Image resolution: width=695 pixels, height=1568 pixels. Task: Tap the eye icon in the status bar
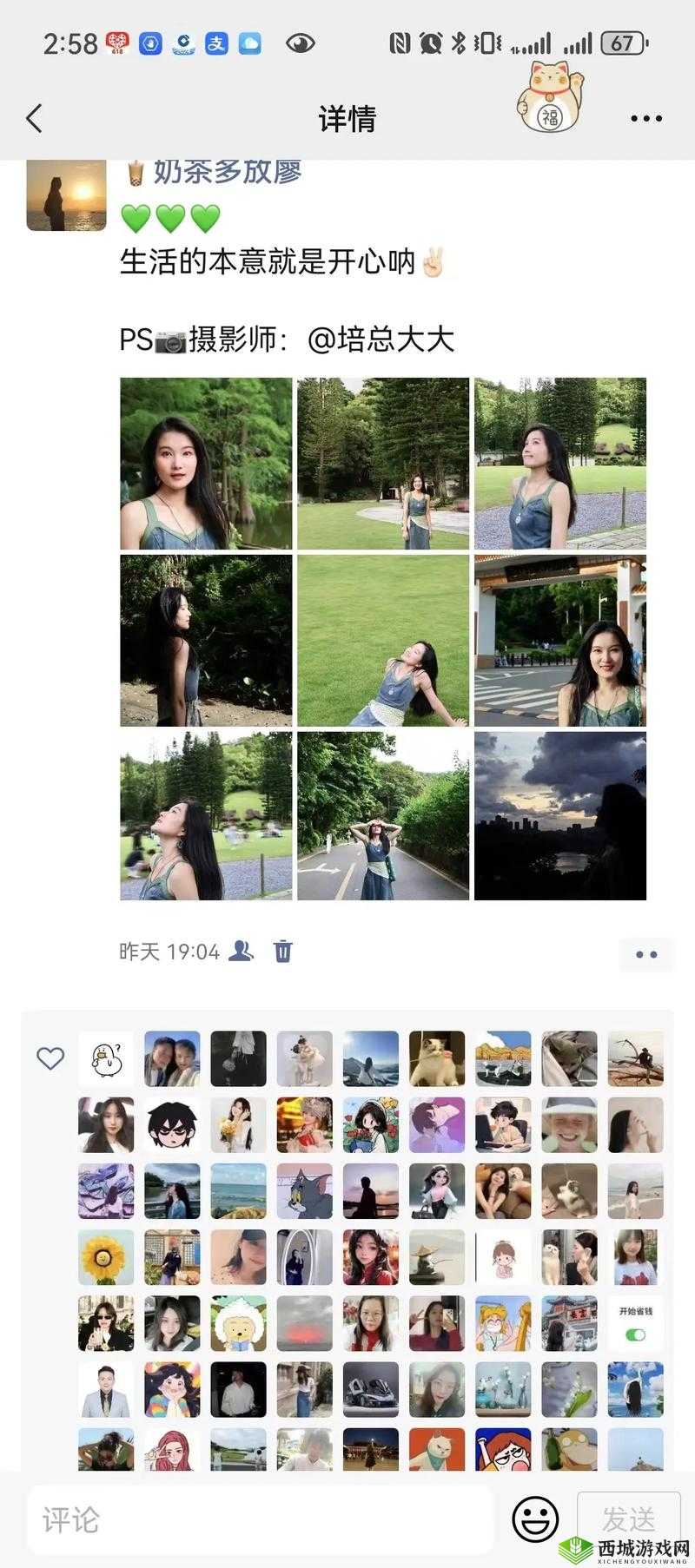coord(300,41)
